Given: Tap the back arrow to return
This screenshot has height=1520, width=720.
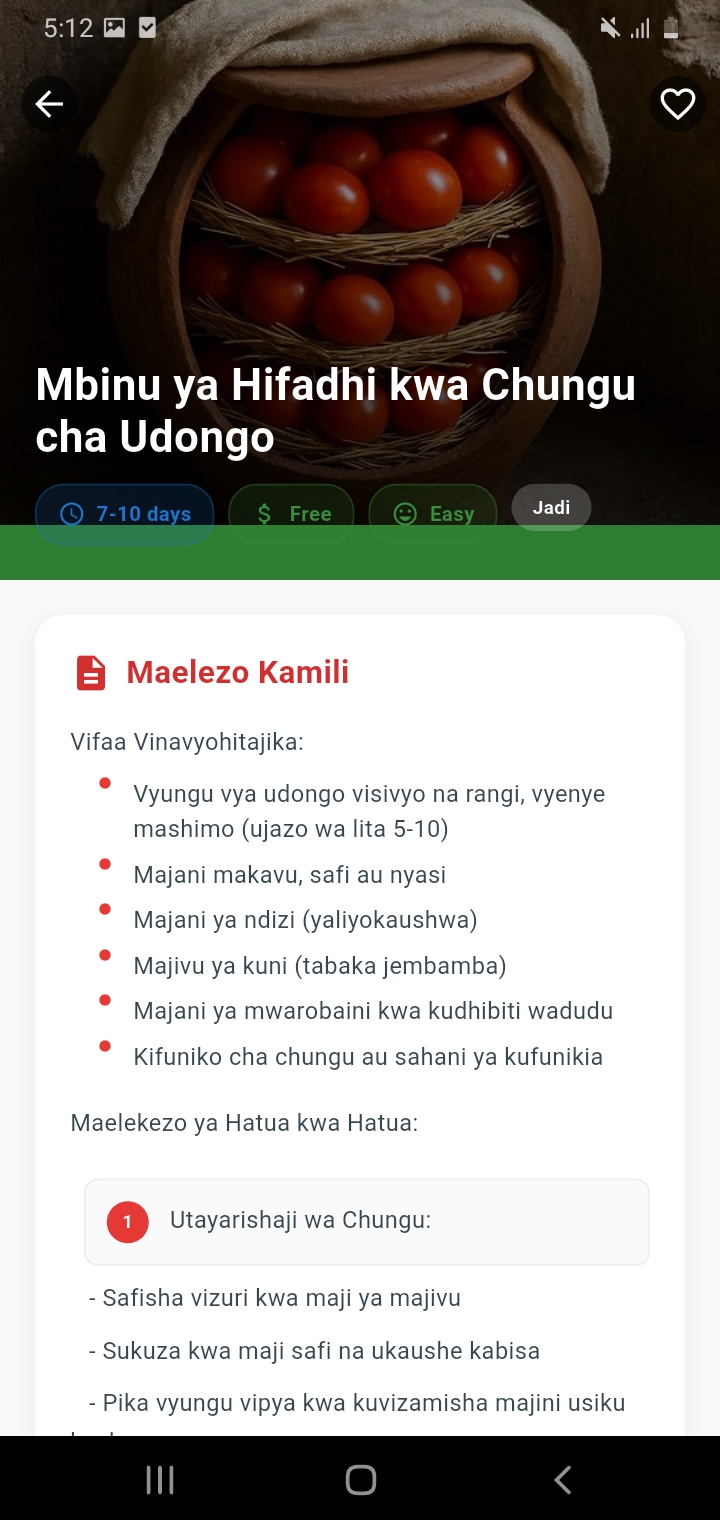Looking at the screenshot, I should click(x=49, y=103).
